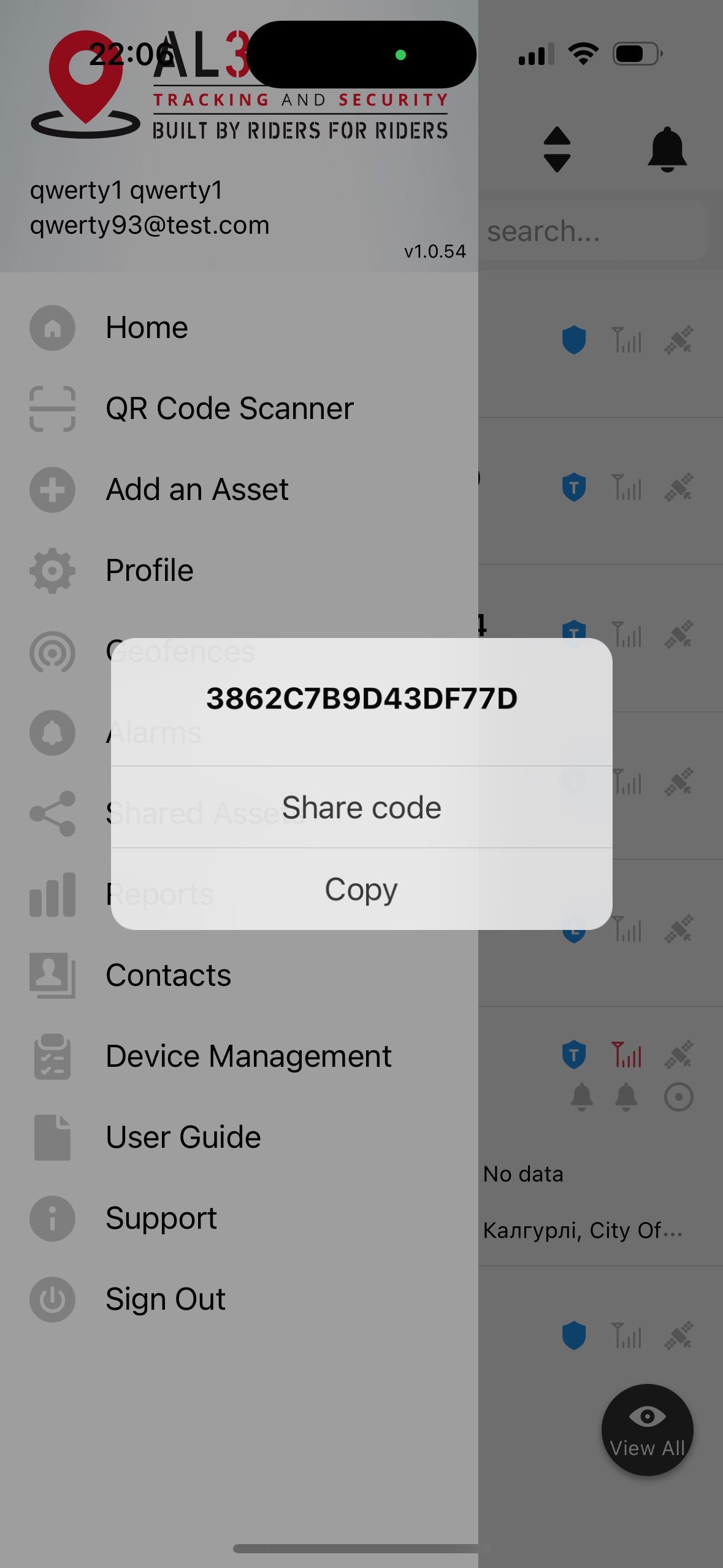
Task: Open Home from the drawer menu
Action: point(147,328)
